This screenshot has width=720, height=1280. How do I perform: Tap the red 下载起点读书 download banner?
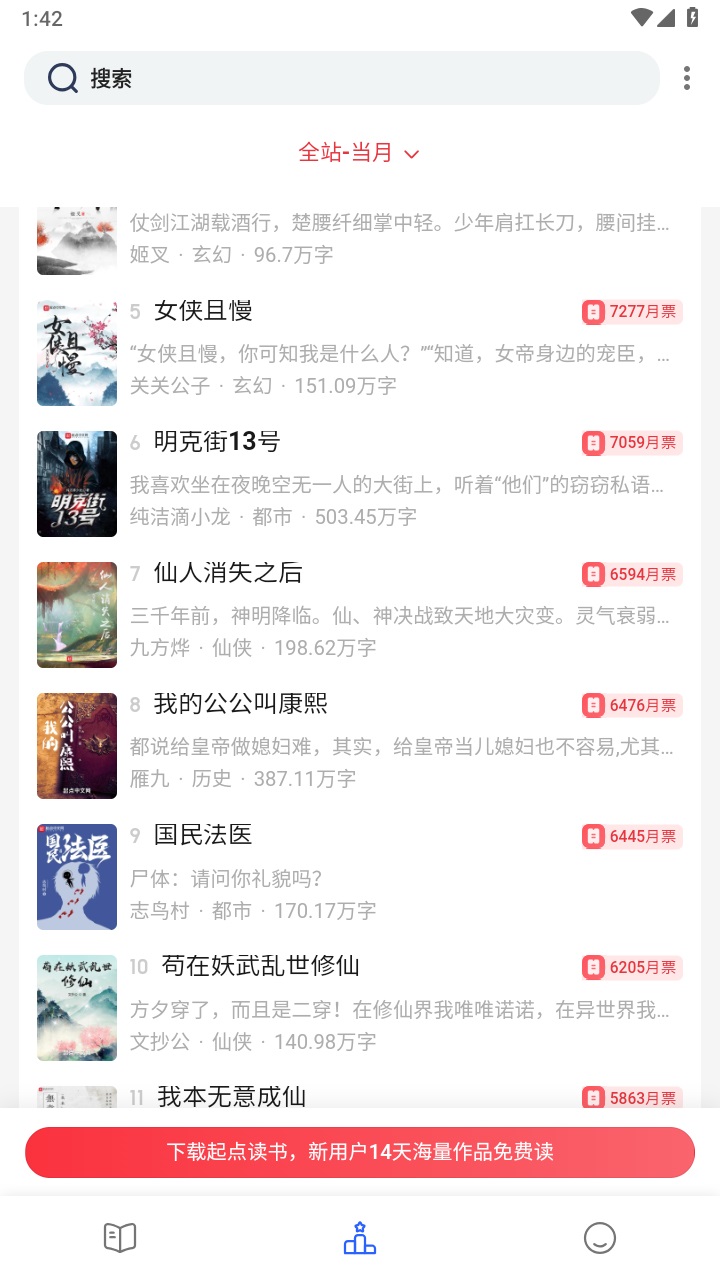360,1152
